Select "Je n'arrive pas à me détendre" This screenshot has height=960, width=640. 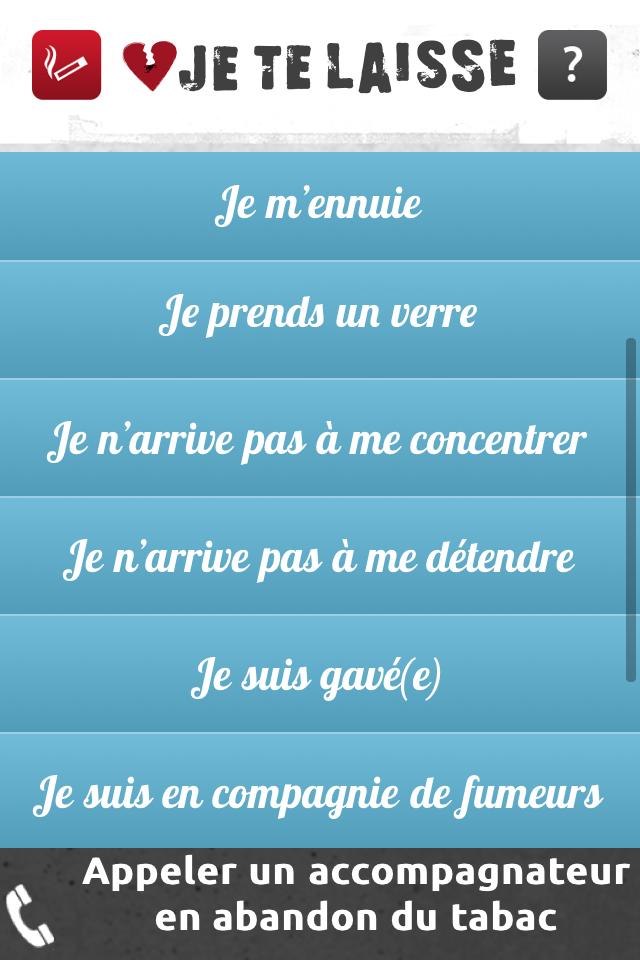(x=318, y=556)
